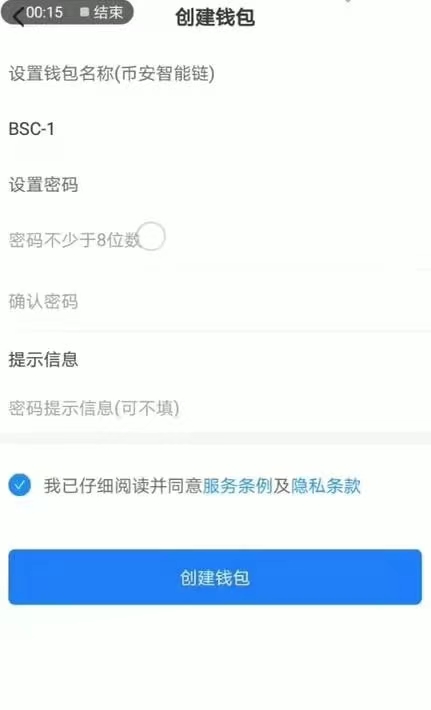Go back with the top-left arrow

(x=18, y=17)
